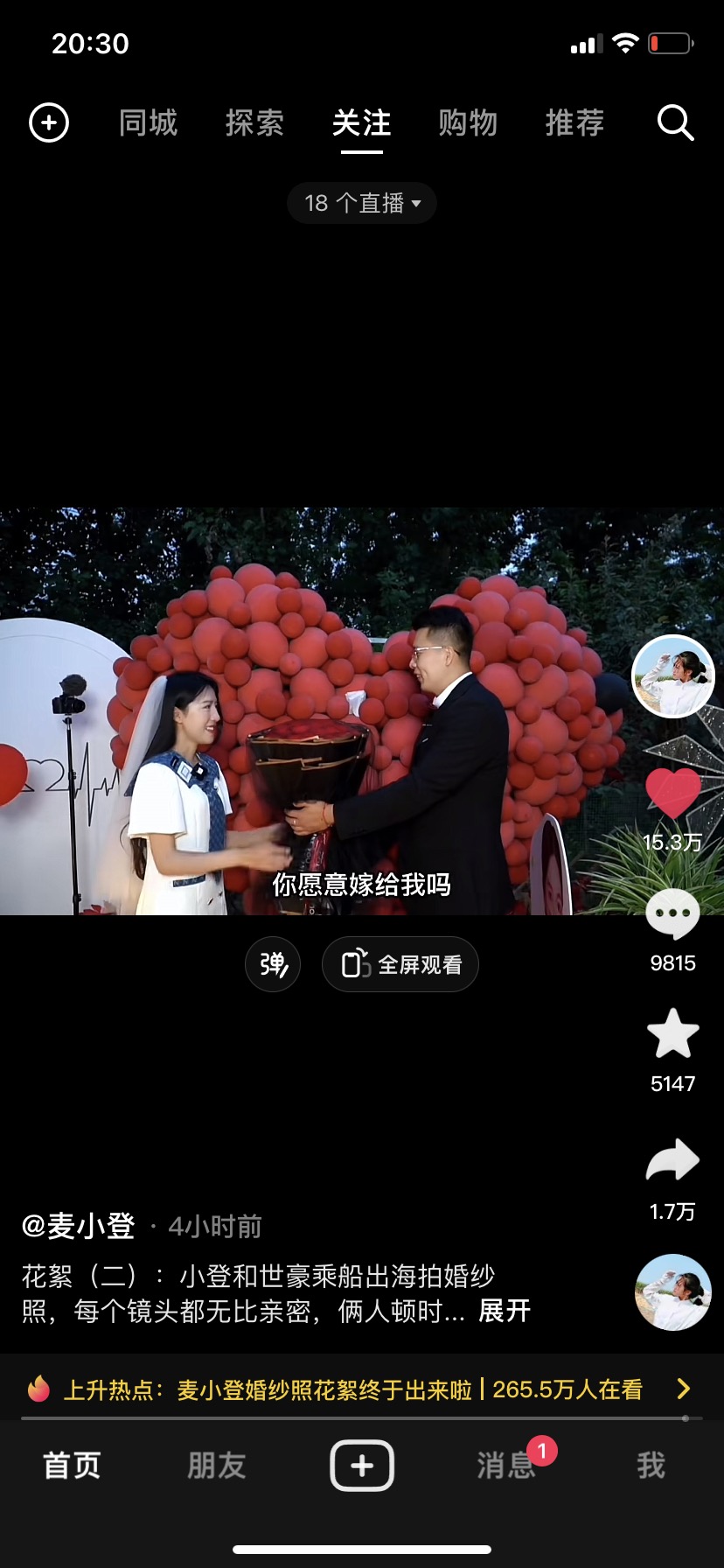Share the video with the arrow icon

click(672, 1160)
